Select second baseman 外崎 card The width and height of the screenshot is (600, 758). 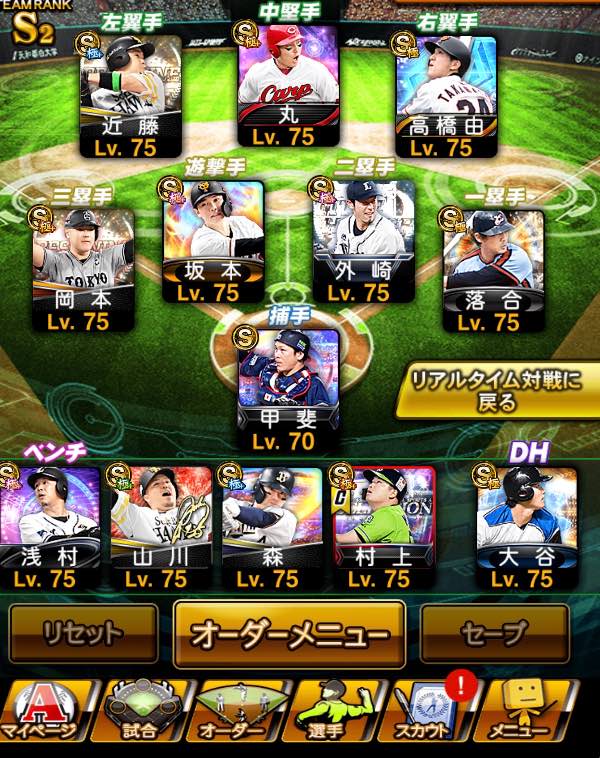pos(364,240)
